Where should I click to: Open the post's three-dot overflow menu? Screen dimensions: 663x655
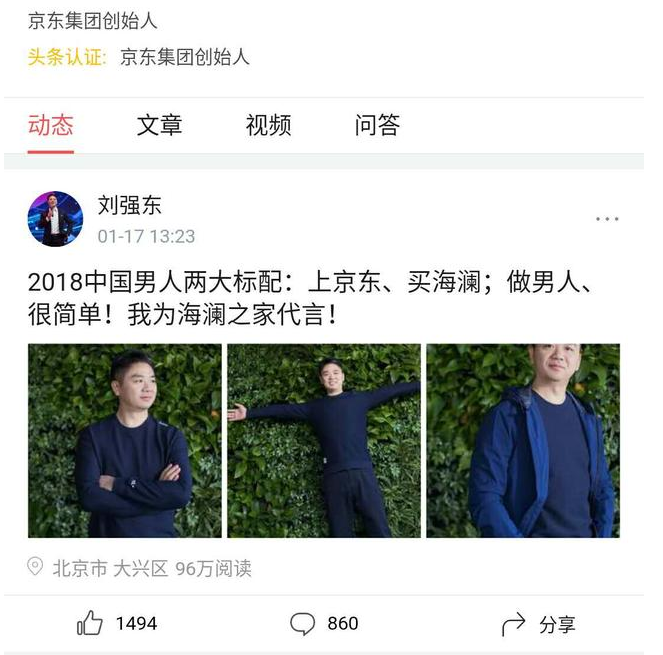tap(607, 219)
